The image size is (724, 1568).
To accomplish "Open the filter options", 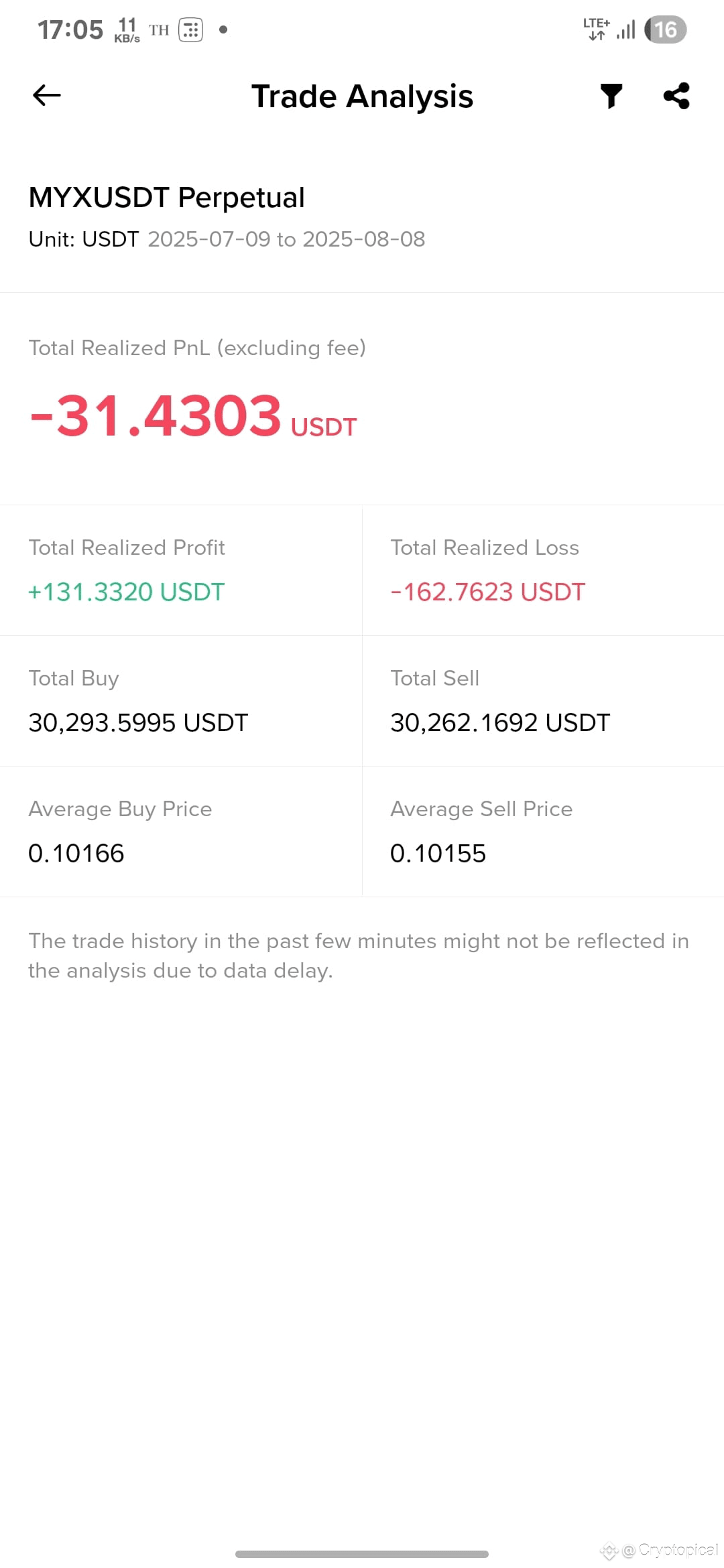I will click(x=611, y=96).
